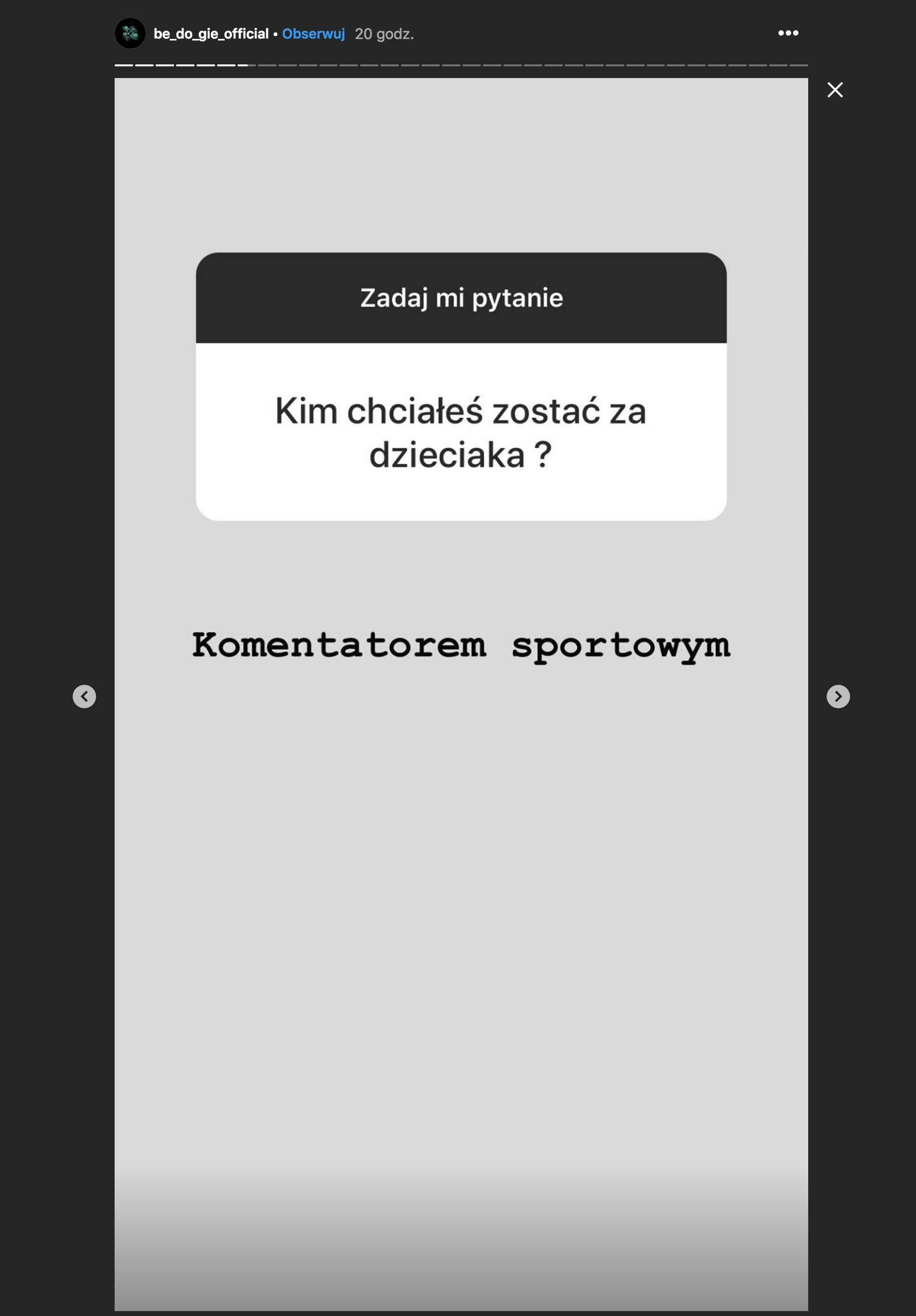The width and height of the screenshot is (916, 1316).
Task: Open the three-dot story options menu
Action: [788, 33]
